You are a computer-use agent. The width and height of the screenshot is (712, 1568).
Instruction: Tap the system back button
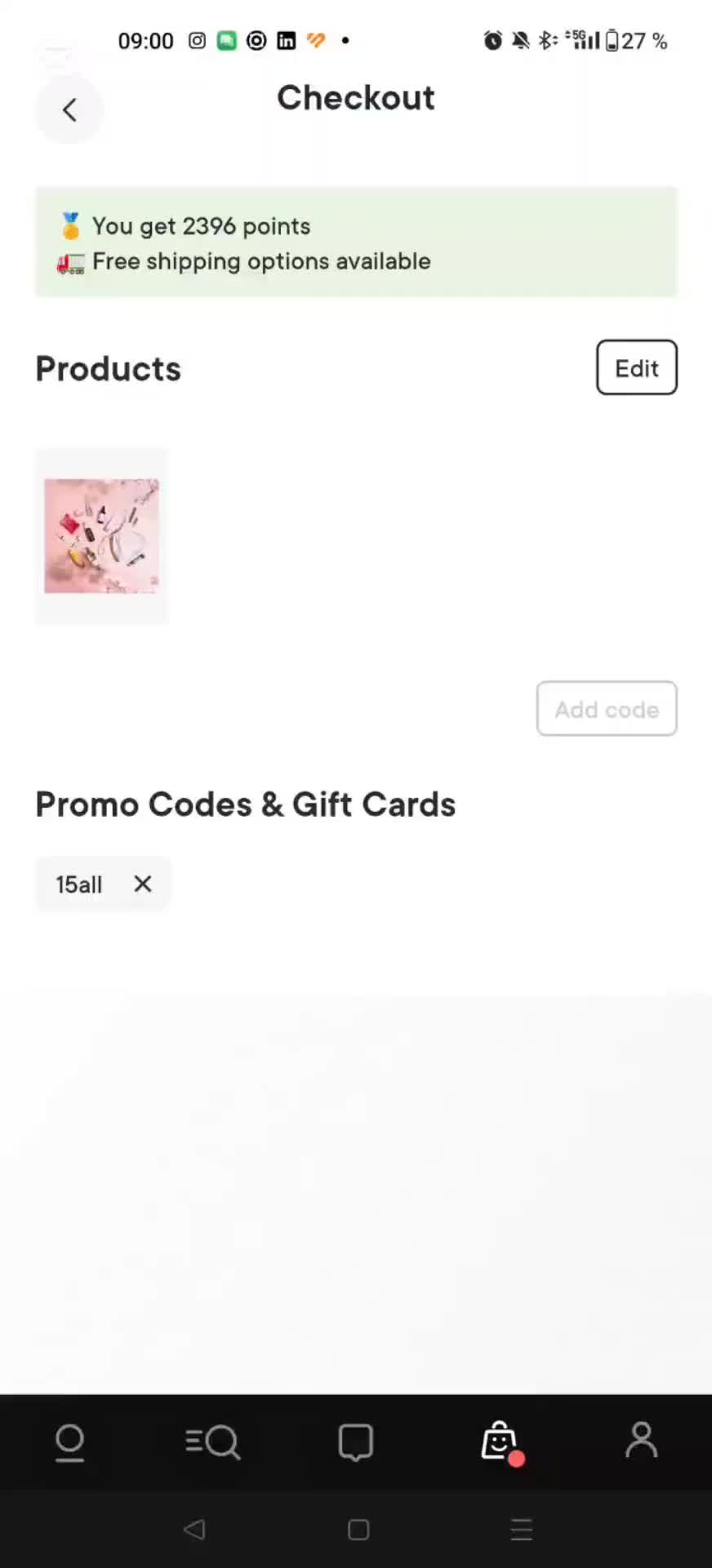click(x=194, y=1529)
